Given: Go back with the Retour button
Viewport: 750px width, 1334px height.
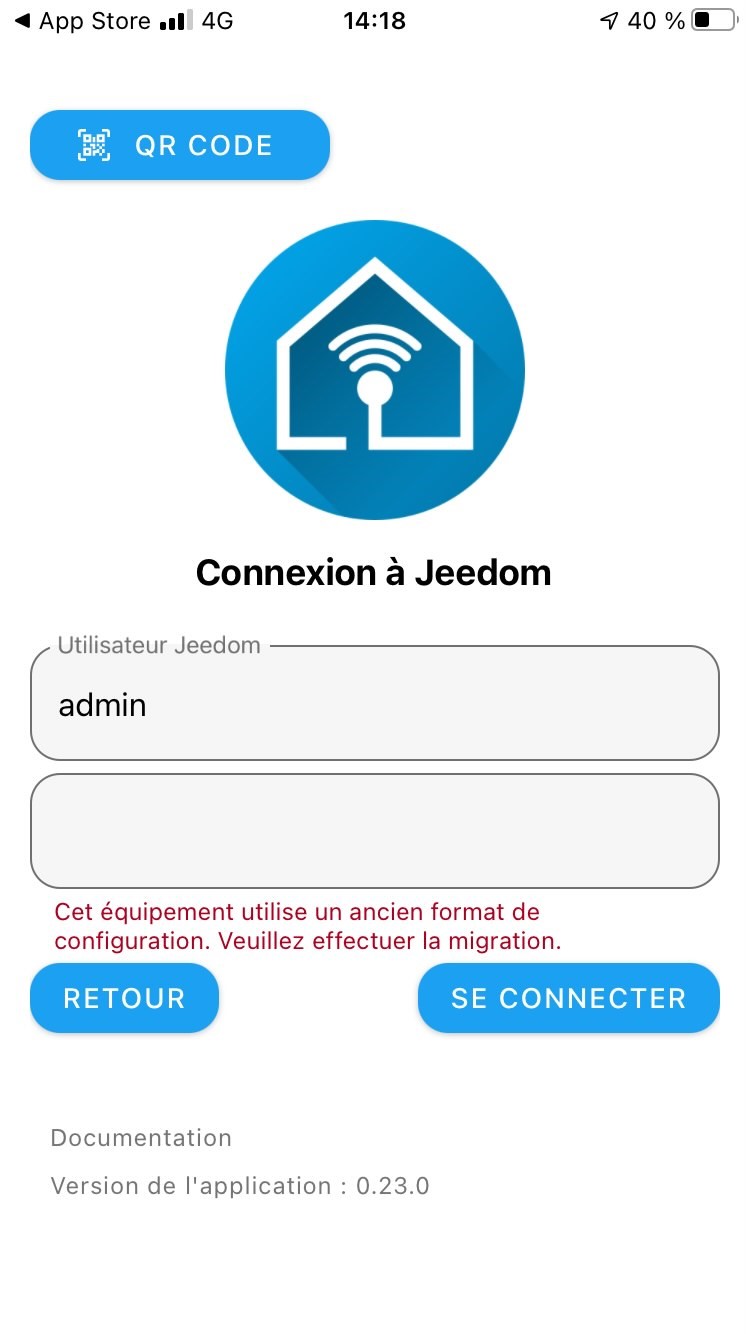Looking at the screenshot, I should point(124,998).
